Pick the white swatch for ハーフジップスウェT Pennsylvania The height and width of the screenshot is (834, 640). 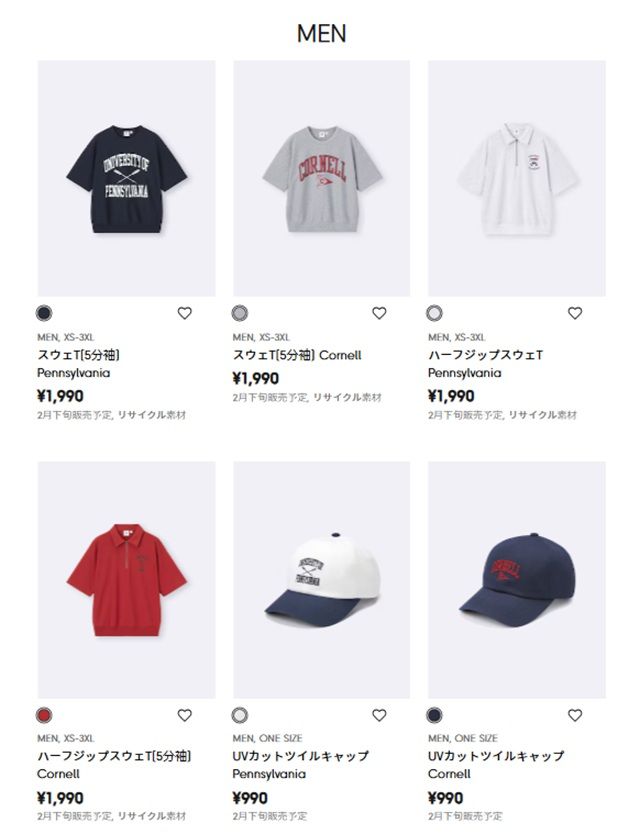click(x=434, y=313)
